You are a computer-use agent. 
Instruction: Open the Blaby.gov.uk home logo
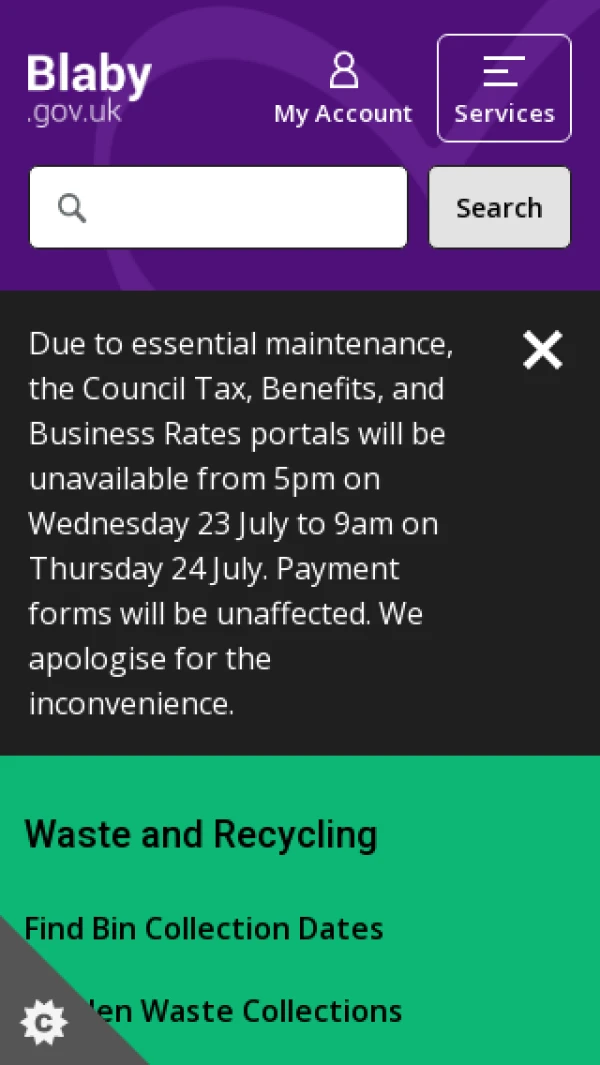89,88
